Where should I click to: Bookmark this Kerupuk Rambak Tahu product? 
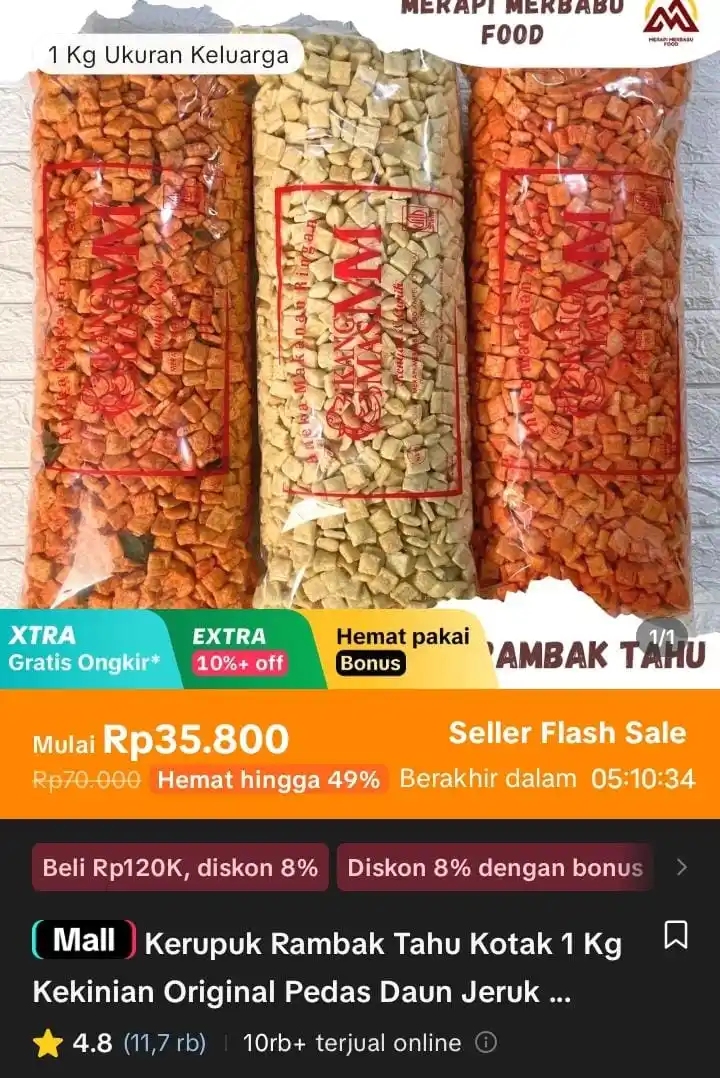[x=676, y=936]
